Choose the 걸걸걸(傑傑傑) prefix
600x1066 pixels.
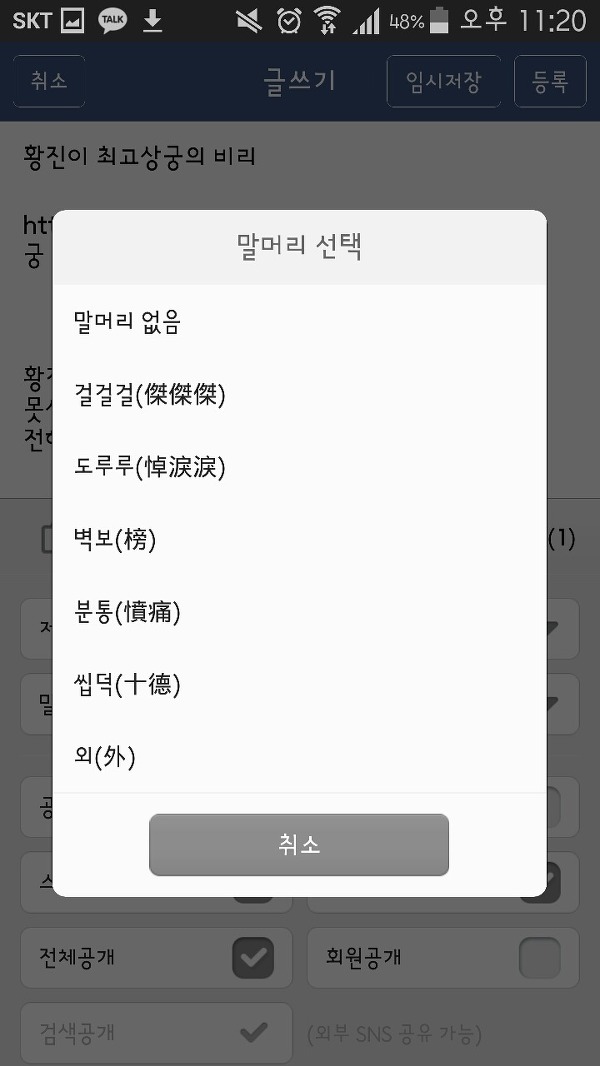(150, 395)
